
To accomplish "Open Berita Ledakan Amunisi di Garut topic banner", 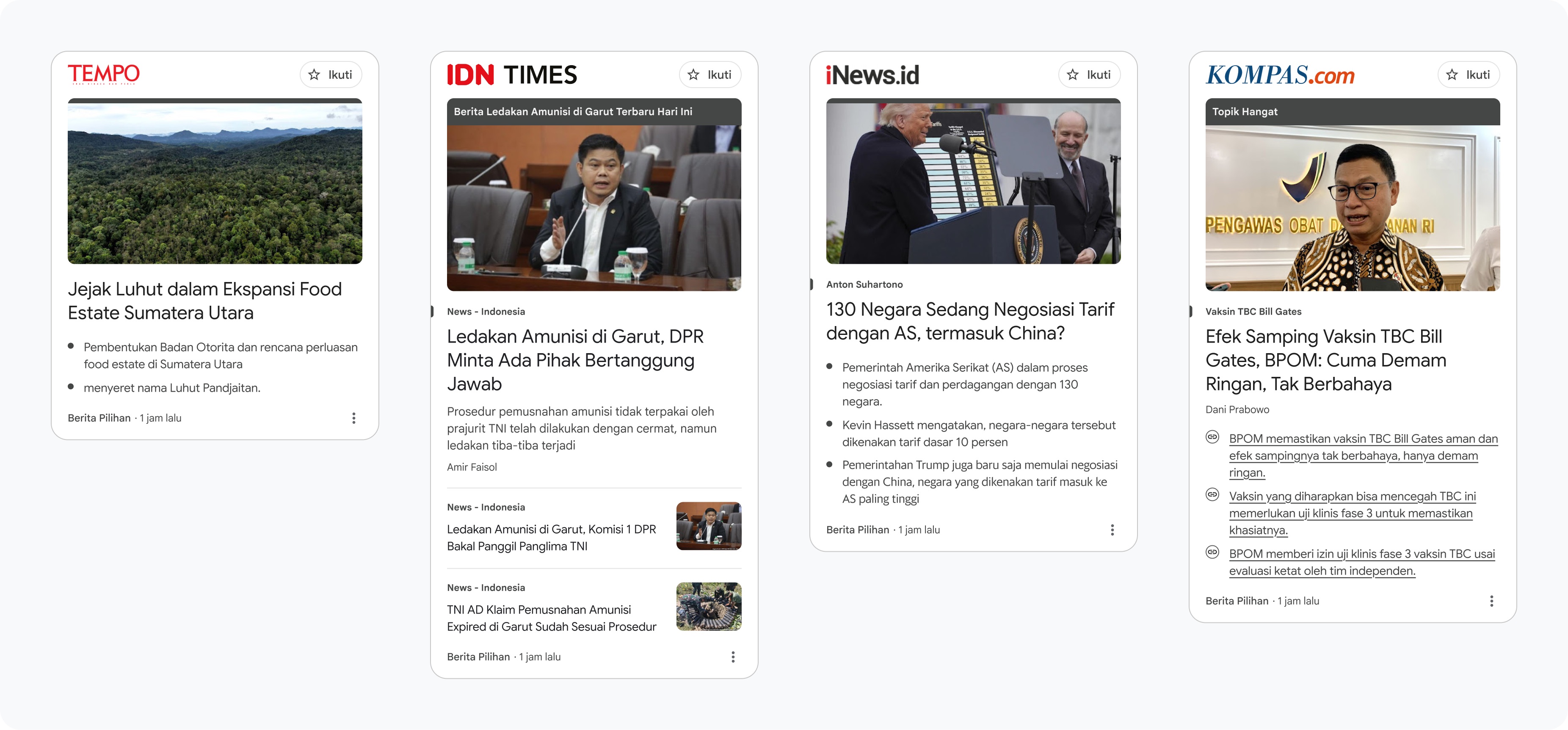I will pos(573,112).
